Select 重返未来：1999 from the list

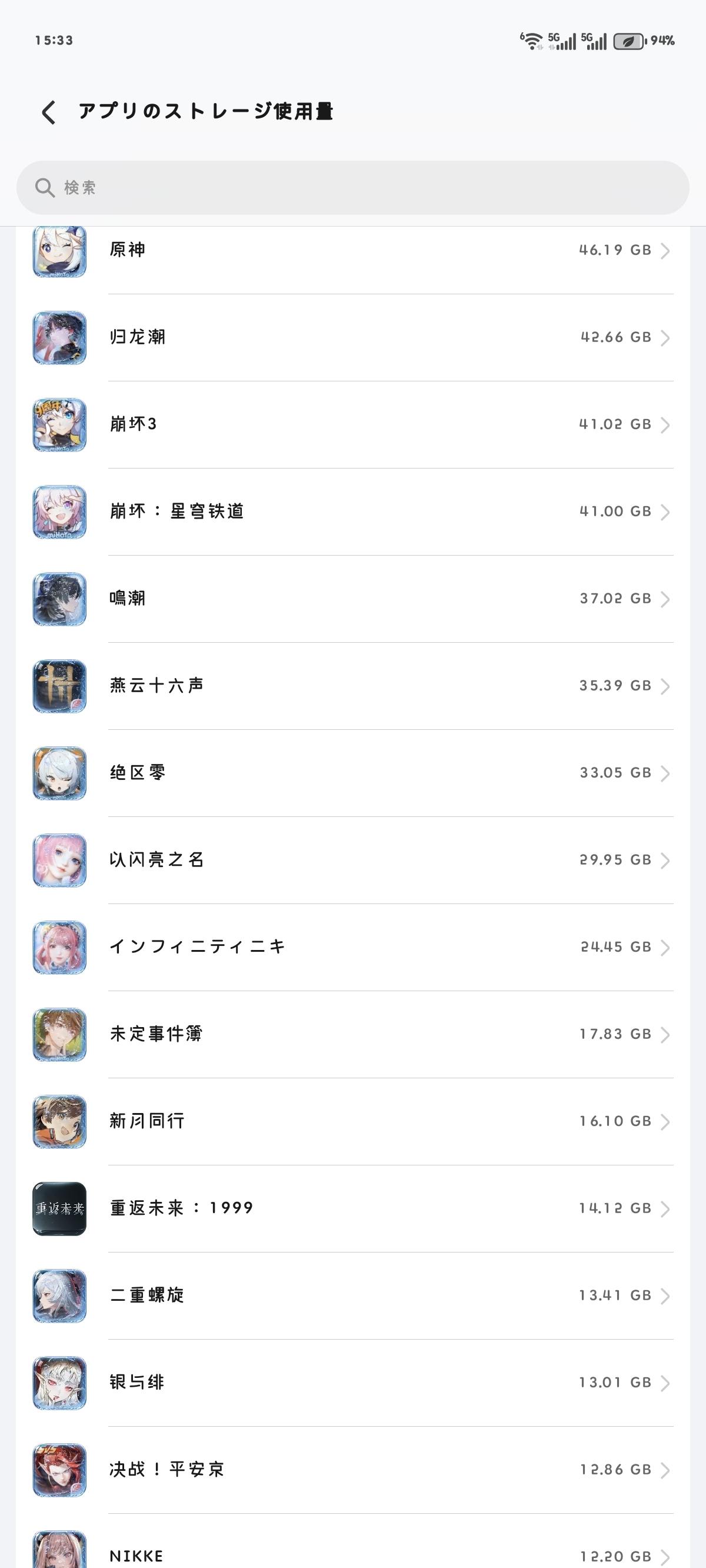pyautogui.click(x=353, y=1208)
